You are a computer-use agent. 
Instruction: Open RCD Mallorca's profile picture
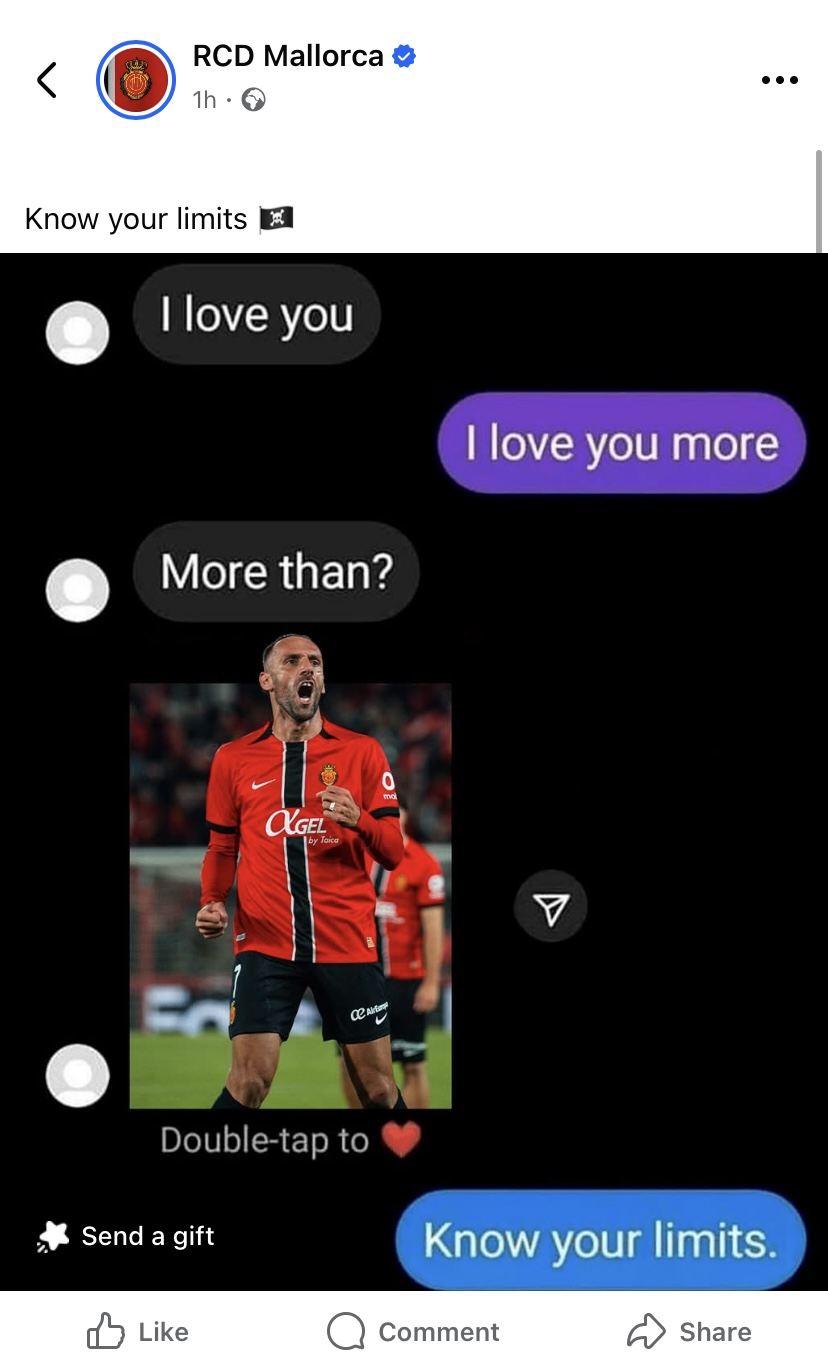coord(136,80)
